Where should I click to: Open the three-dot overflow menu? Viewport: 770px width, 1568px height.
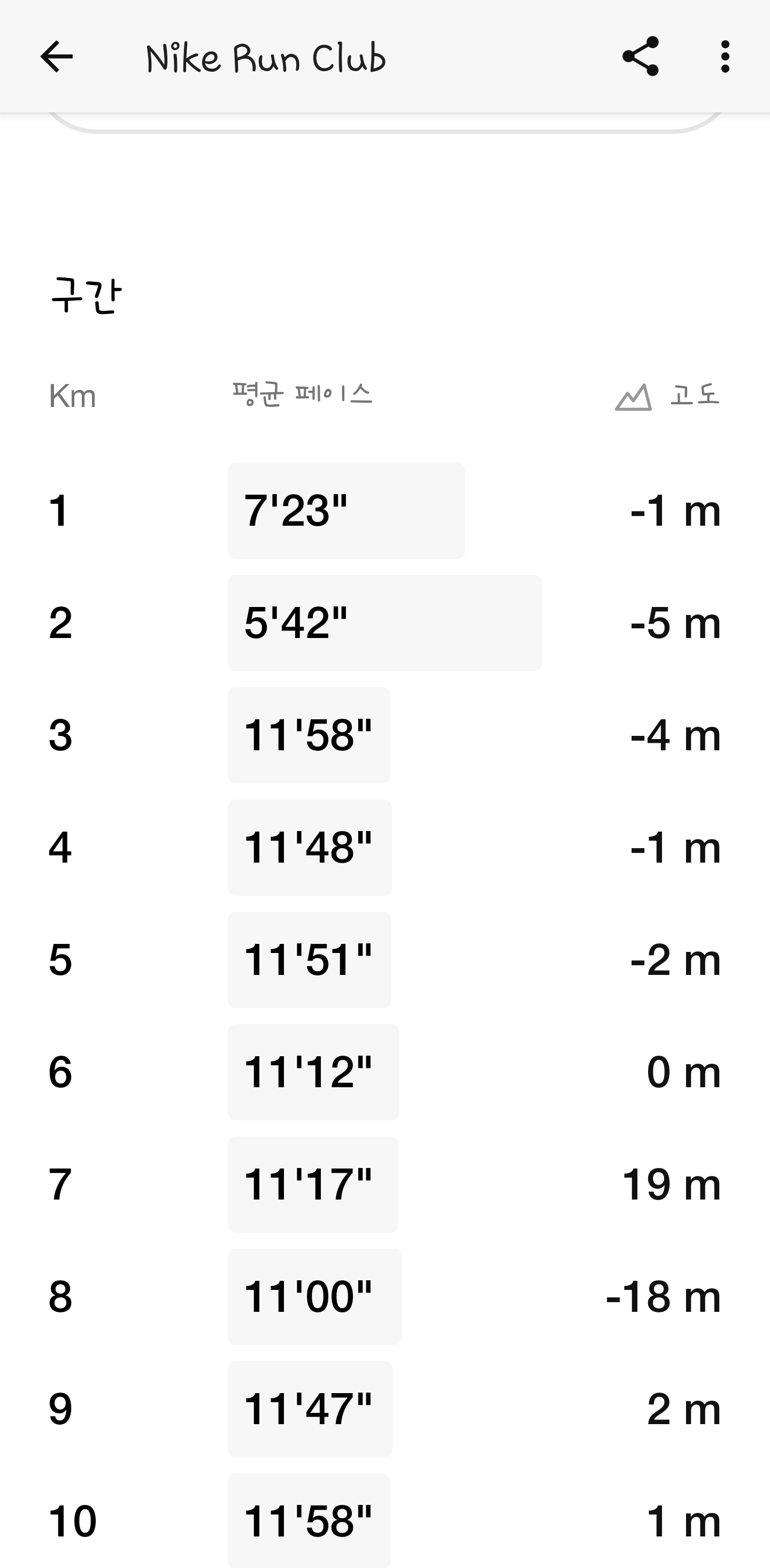(x=725, y=57)
